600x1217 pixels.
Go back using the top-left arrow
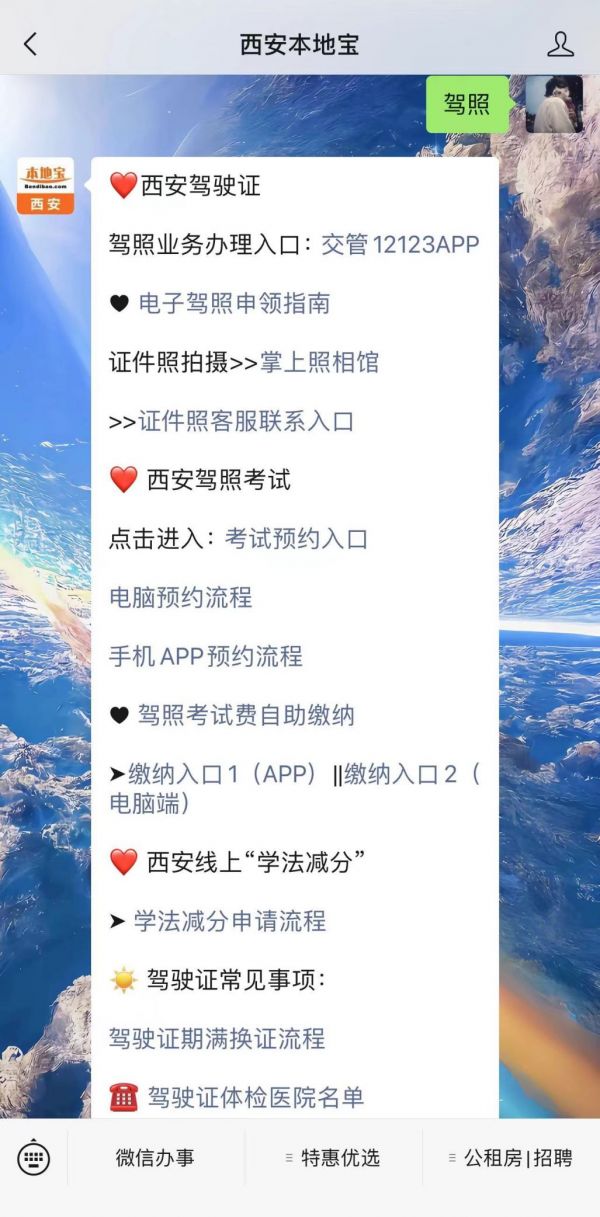click(x=30, y=44)
